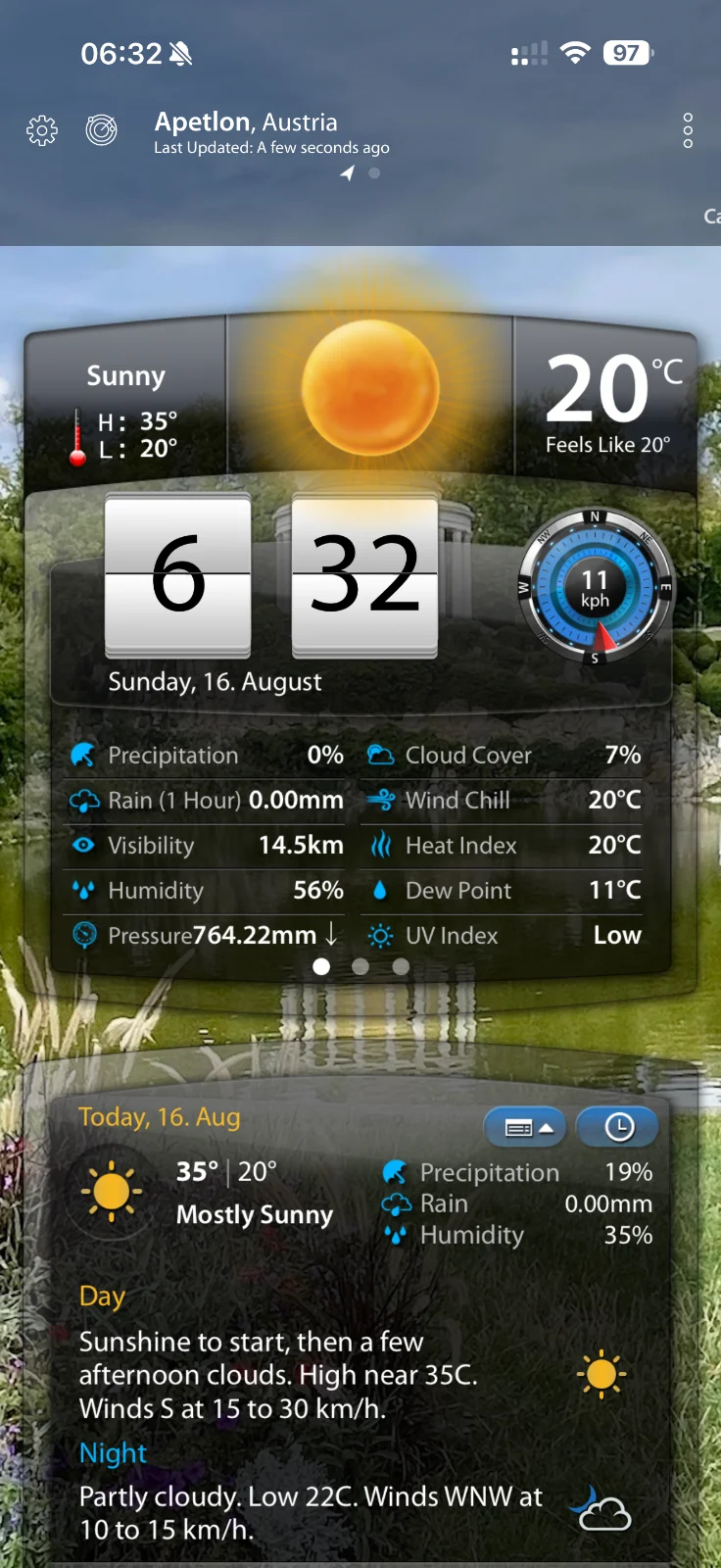The height and width of the screenshot is (1568, 721).
Task: Toggle the detailed forecast list view button
Action: pos(526,1127)
